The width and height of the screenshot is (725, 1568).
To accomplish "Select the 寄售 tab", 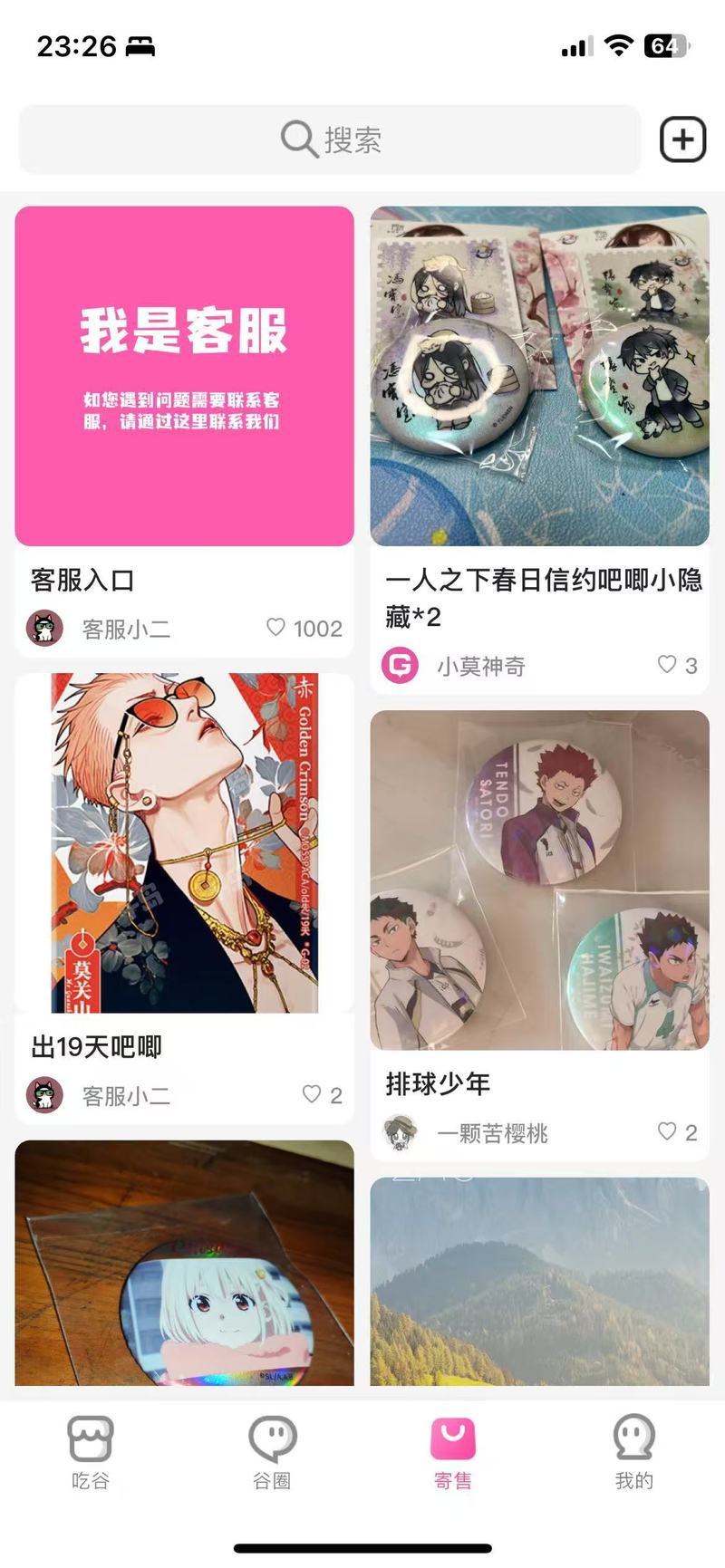I will tap(452, 1453).
